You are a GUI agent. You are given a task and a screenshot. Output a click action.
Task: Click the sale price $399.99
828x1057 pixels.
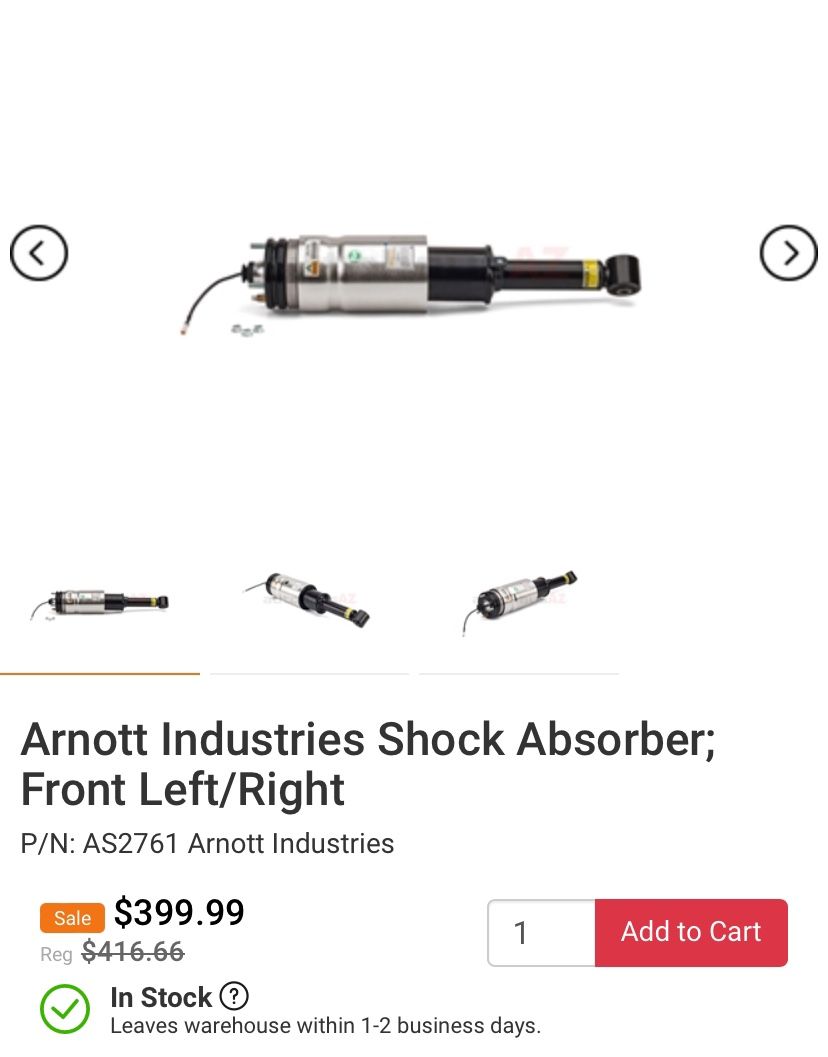(x=179, y=913)
